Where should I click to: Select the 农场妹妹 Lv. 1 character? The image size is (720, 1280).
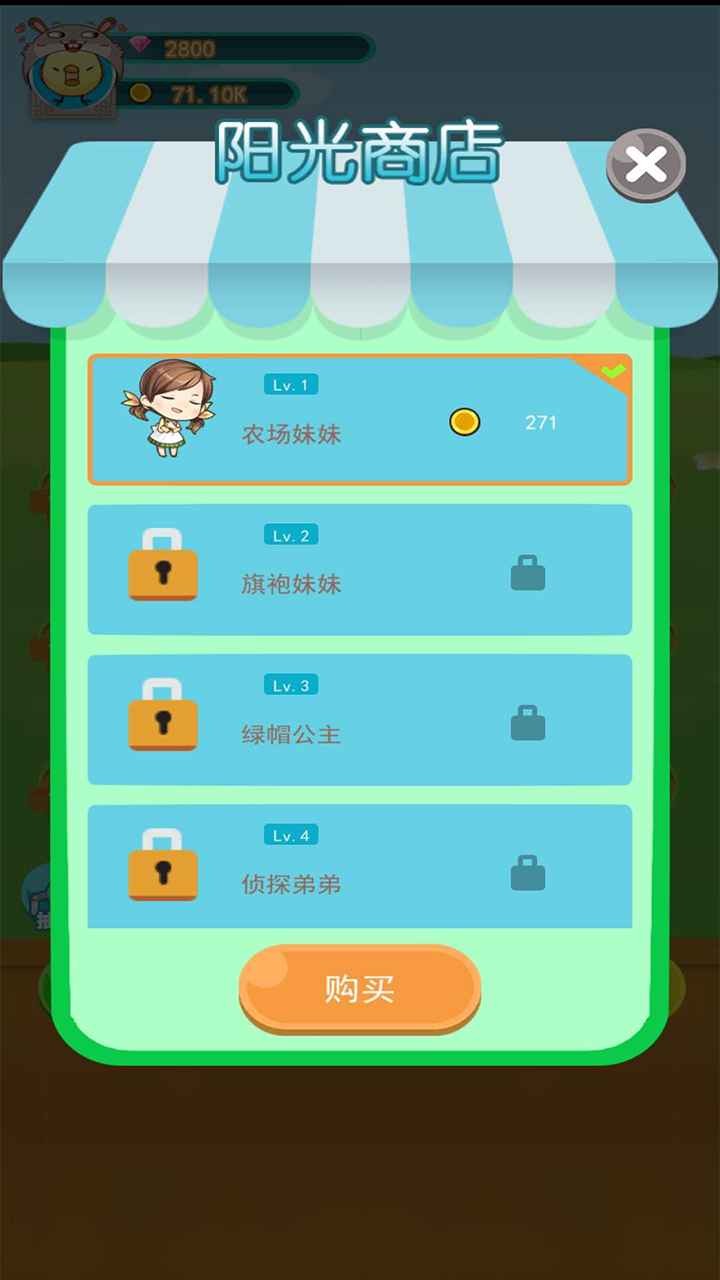point(360,420)
